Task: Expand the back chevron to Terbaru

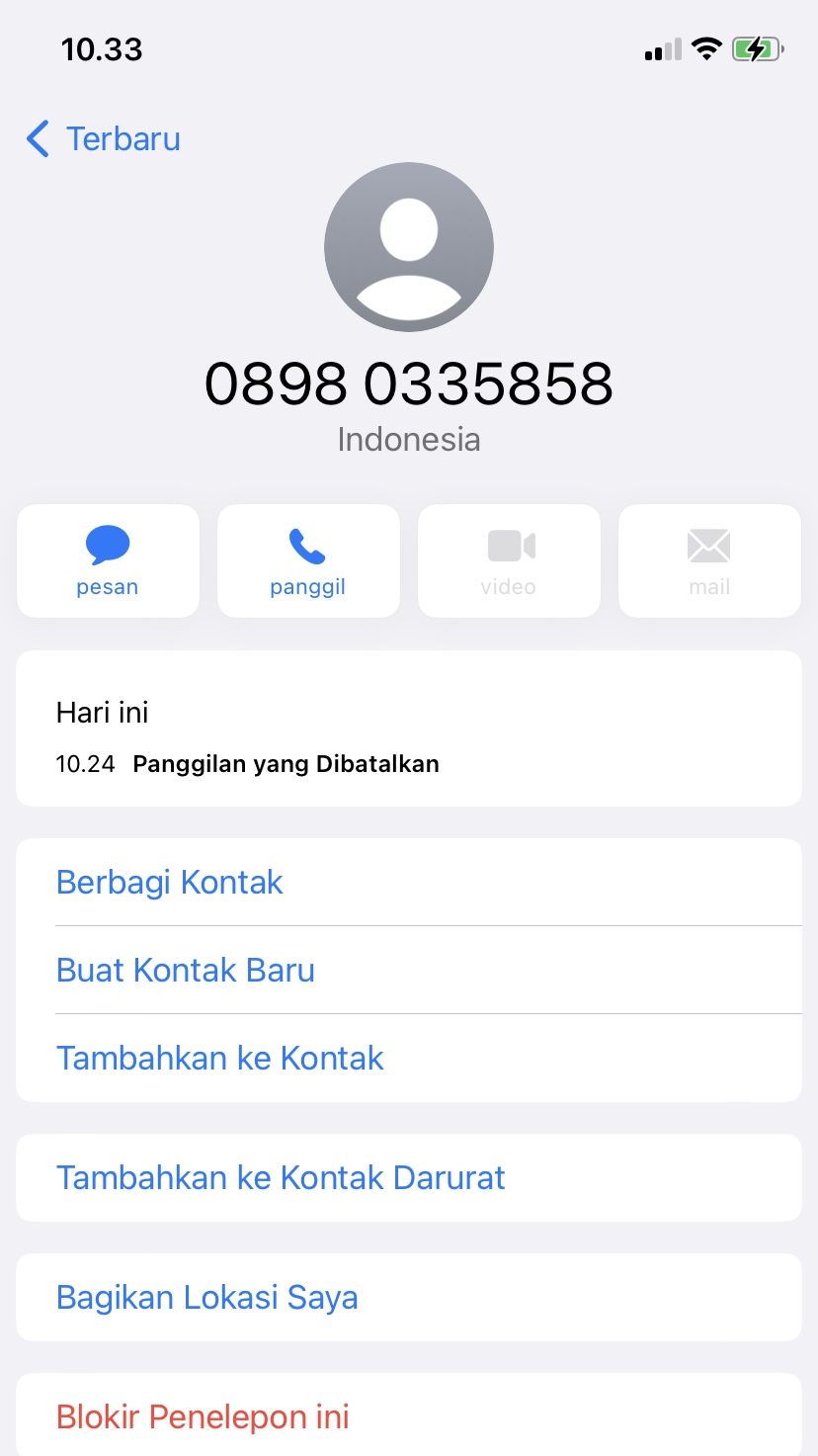Action: (37, 139)
